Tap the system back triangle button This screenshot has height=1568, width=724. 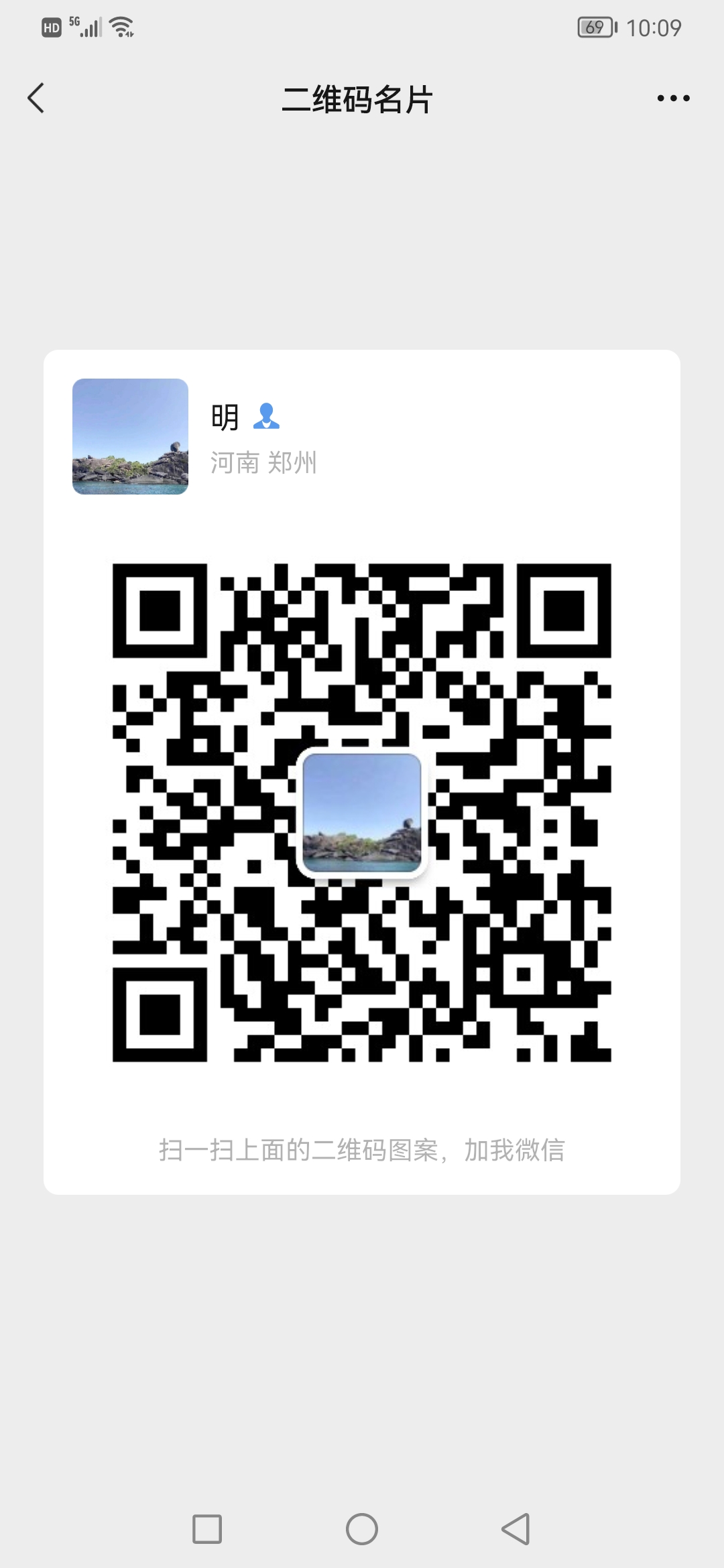(516, 1529)
